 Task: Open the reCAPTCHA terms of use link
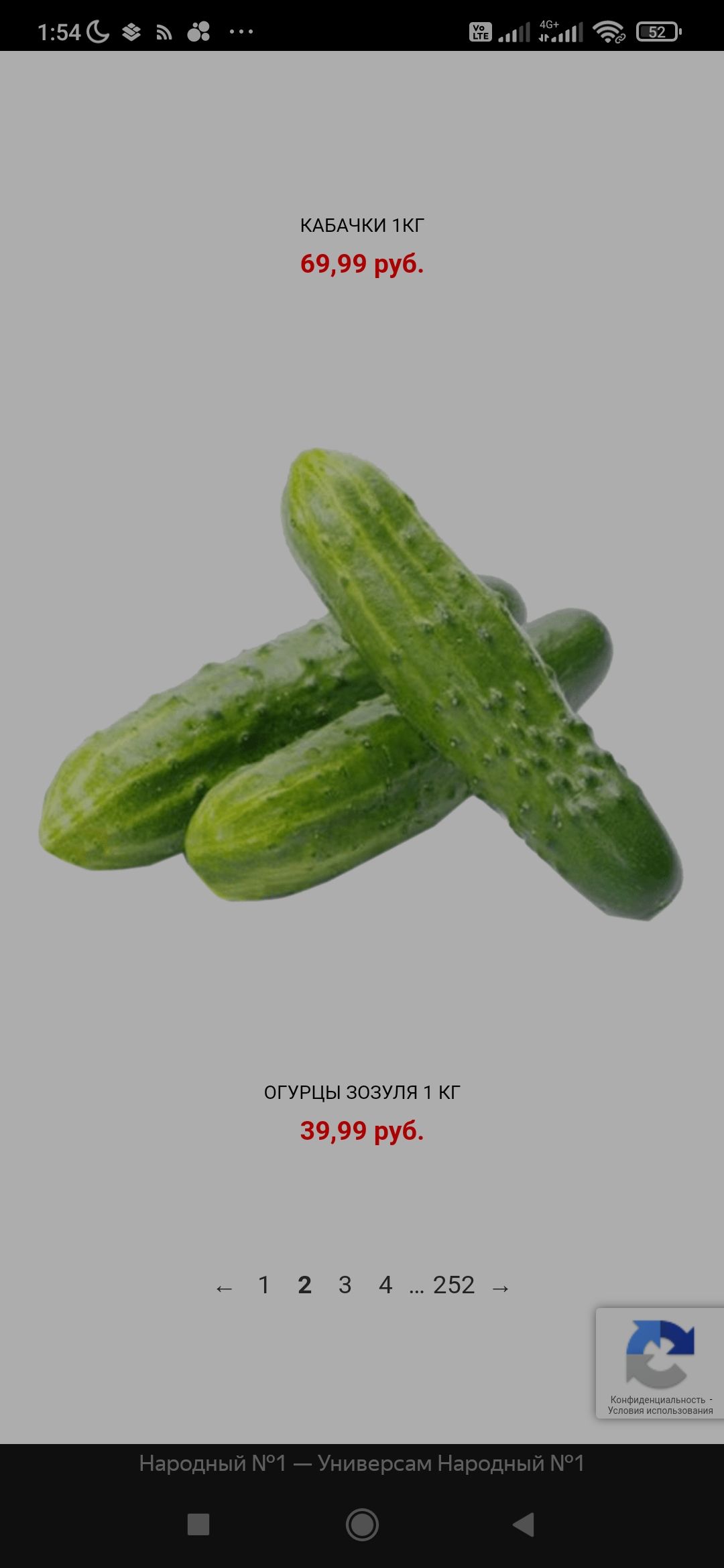pyautogui.click(x=660, y=1411)
